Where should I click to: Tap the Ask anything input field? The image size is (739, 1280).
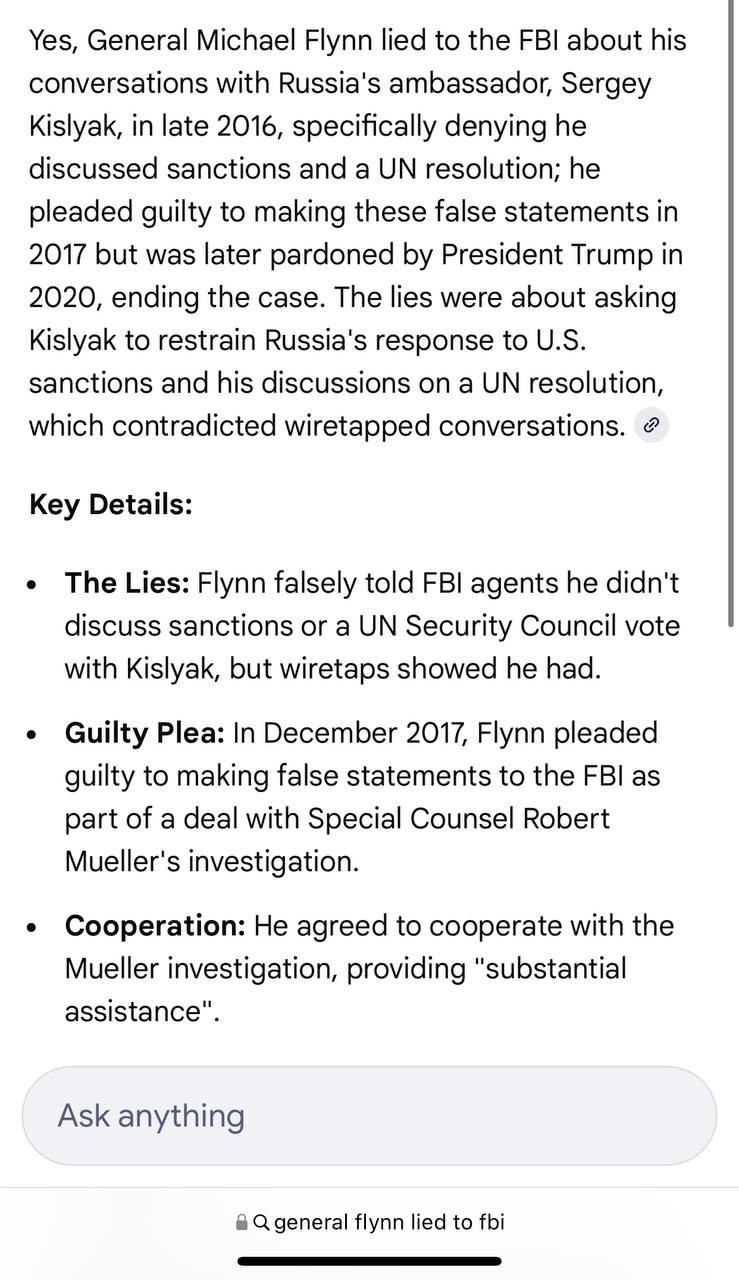pyautogui.click(x=369, y=1115)
